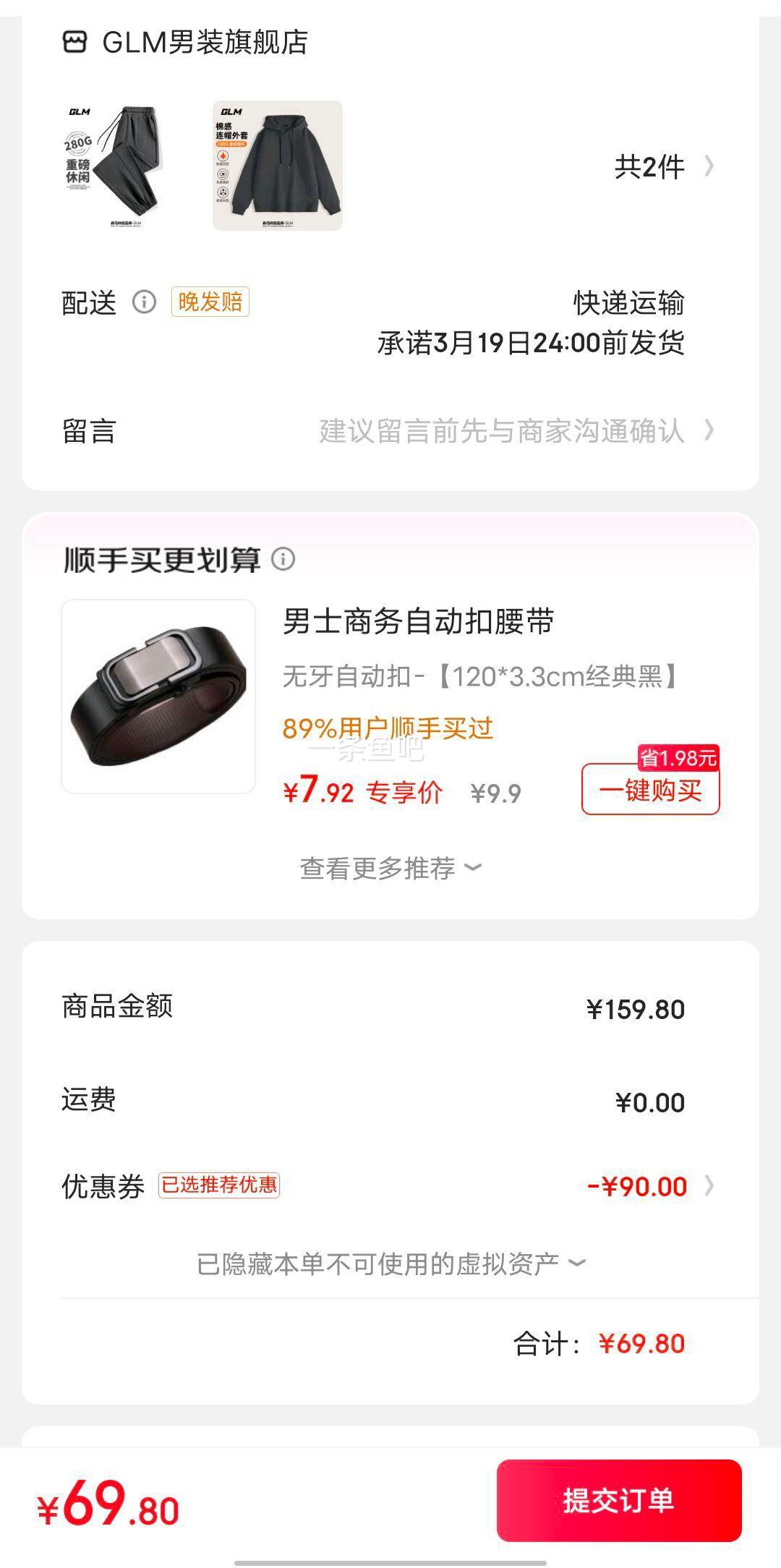781x1568 pixels.
Task: Expand 已隐藏本单不可使用的虚拟资产
Action: 390,1264
